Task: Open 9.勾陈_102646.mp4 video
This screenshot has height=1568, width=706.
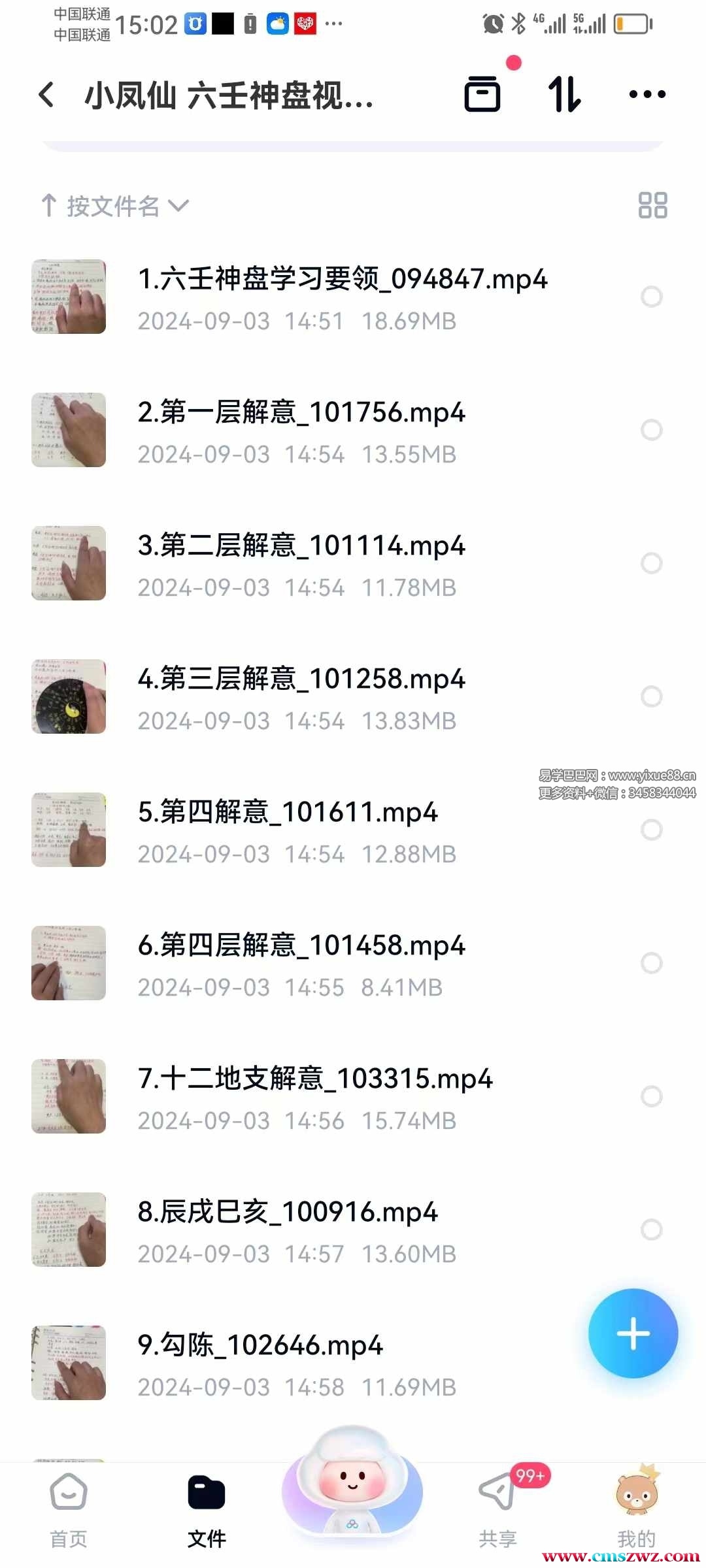Action: click(260, 1346)
